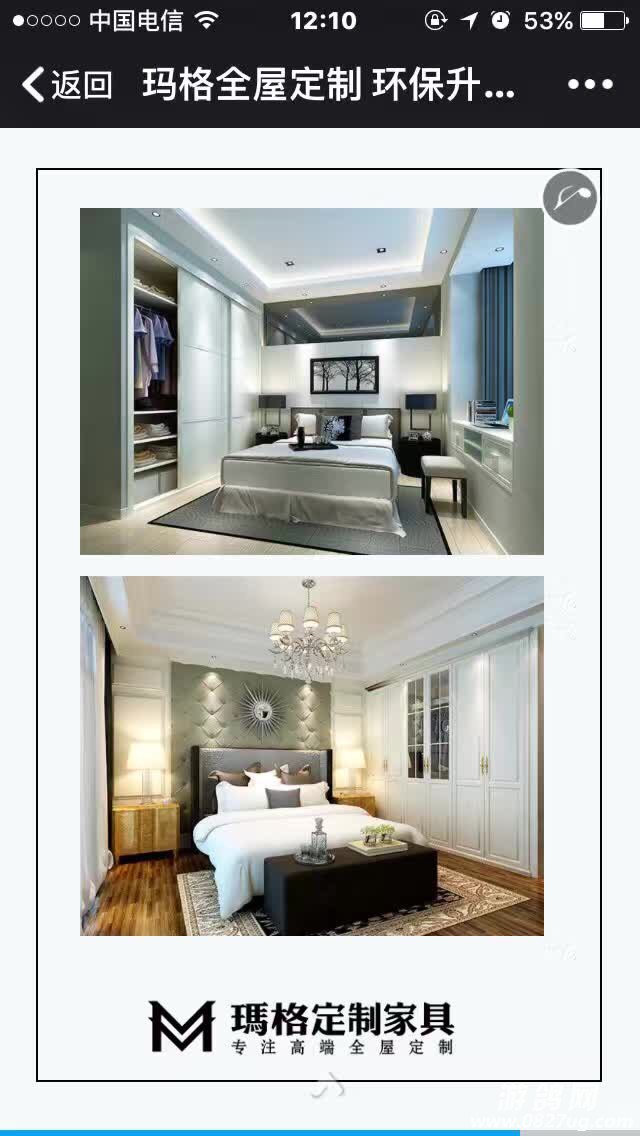
Task: Go back via 返回 button
Action: coord(67,85)
